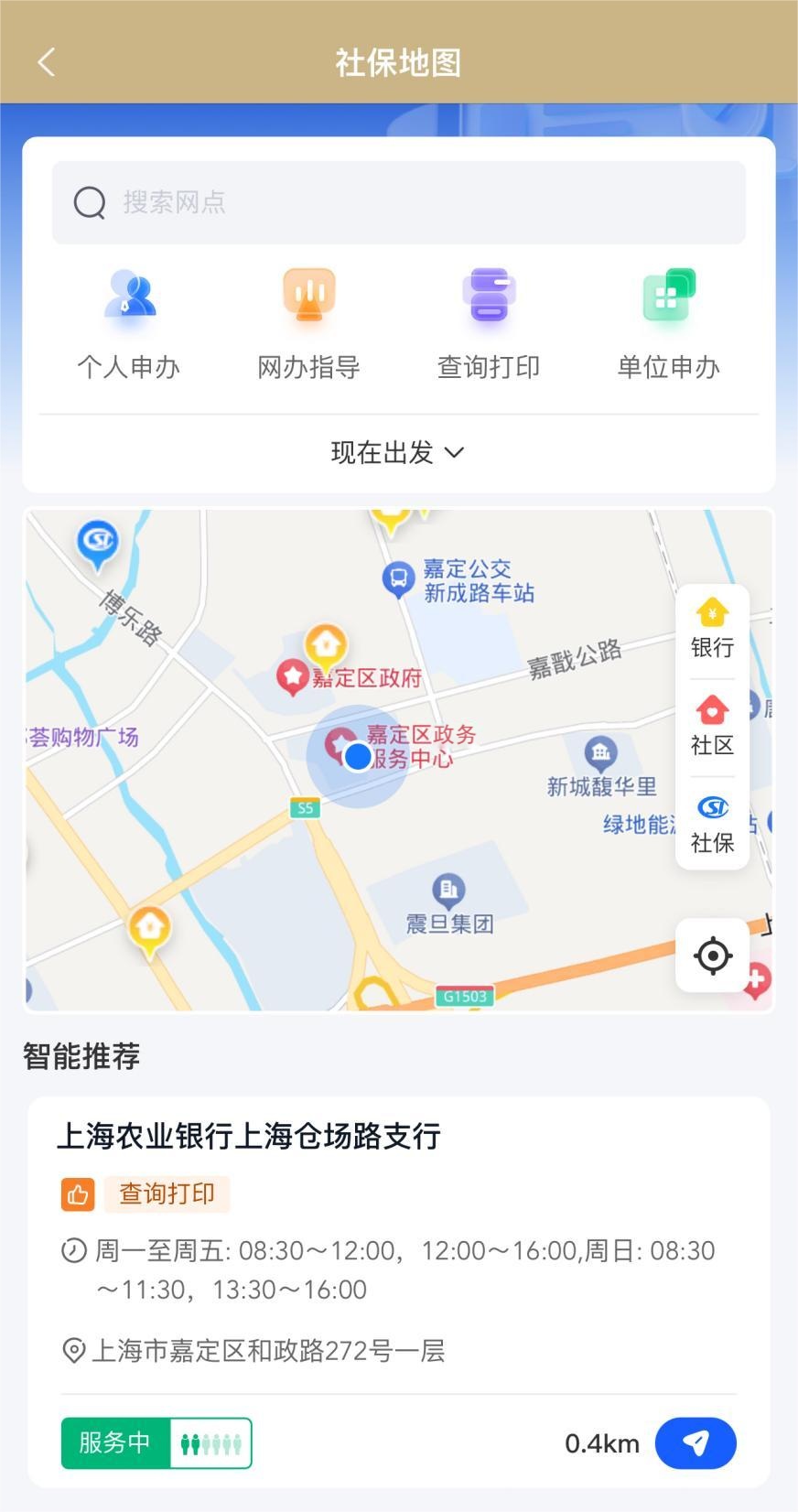Tap the 搜索网点 search field
This screenshot has height=1512, width=798.
399,202
